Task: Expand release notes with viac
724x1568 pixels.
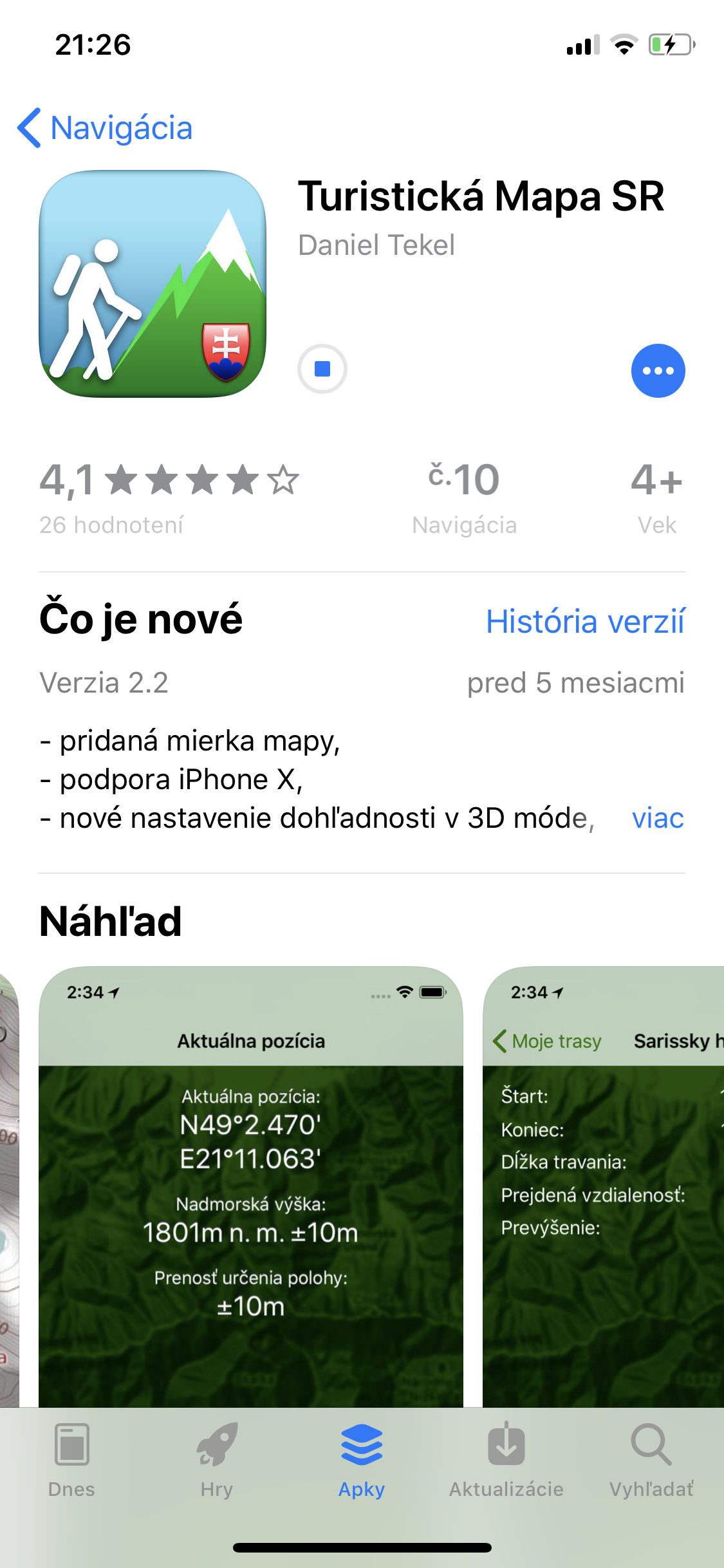Action: click(x=658, y=818)
